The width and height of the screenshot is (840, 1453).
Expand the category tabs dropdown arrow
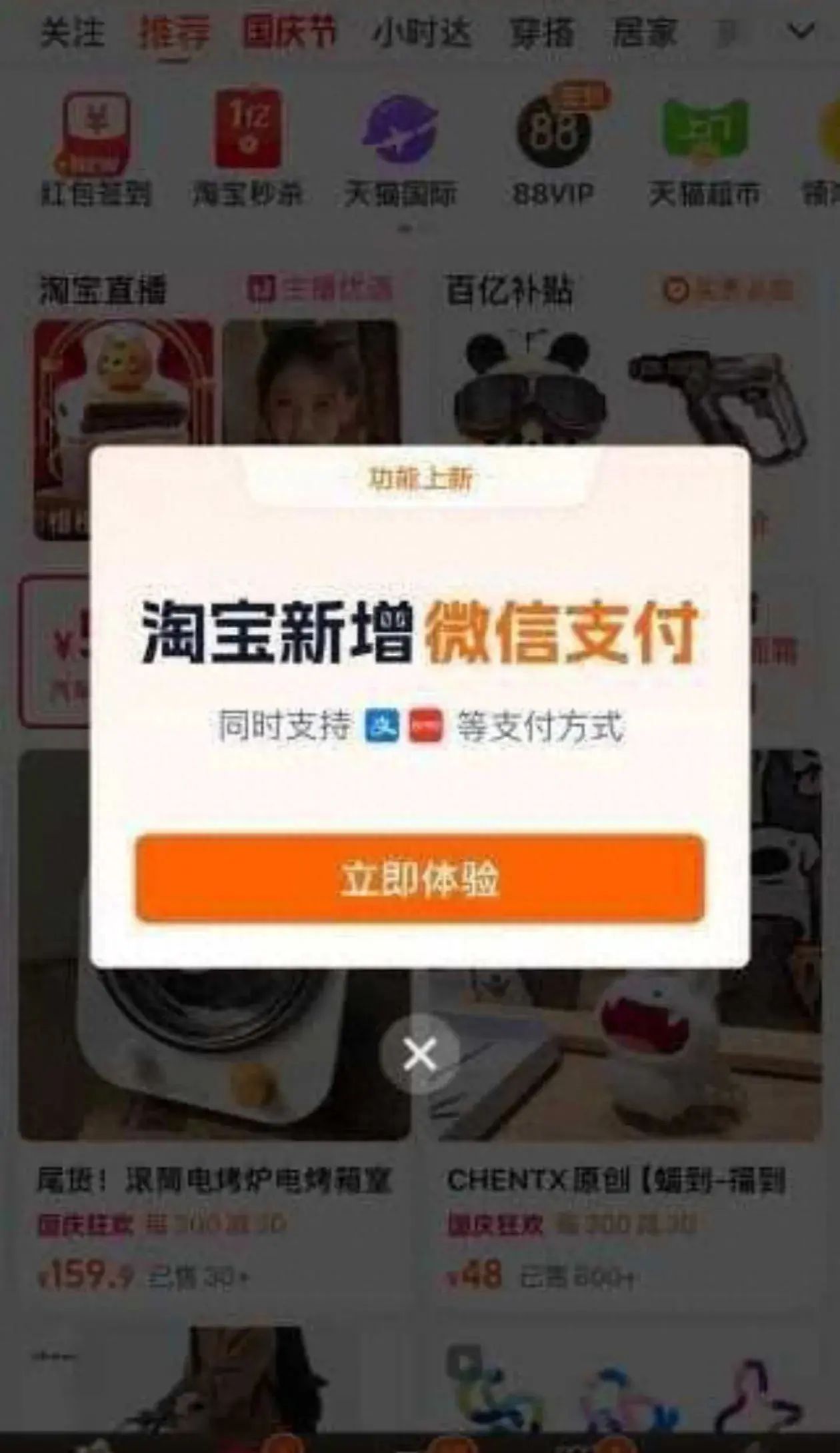tap(801, 31)
